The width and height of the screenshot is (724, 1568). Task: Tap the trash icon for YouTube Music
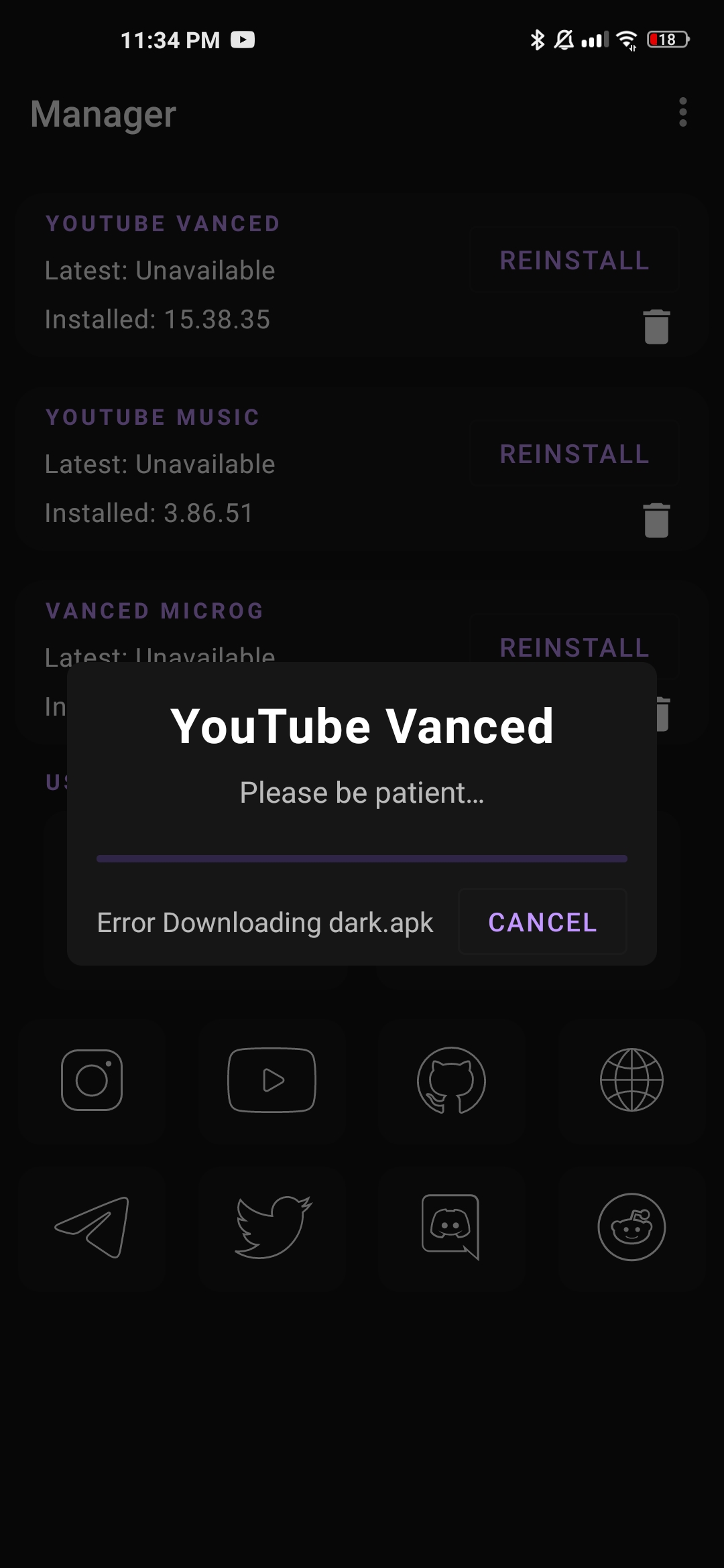655,521
